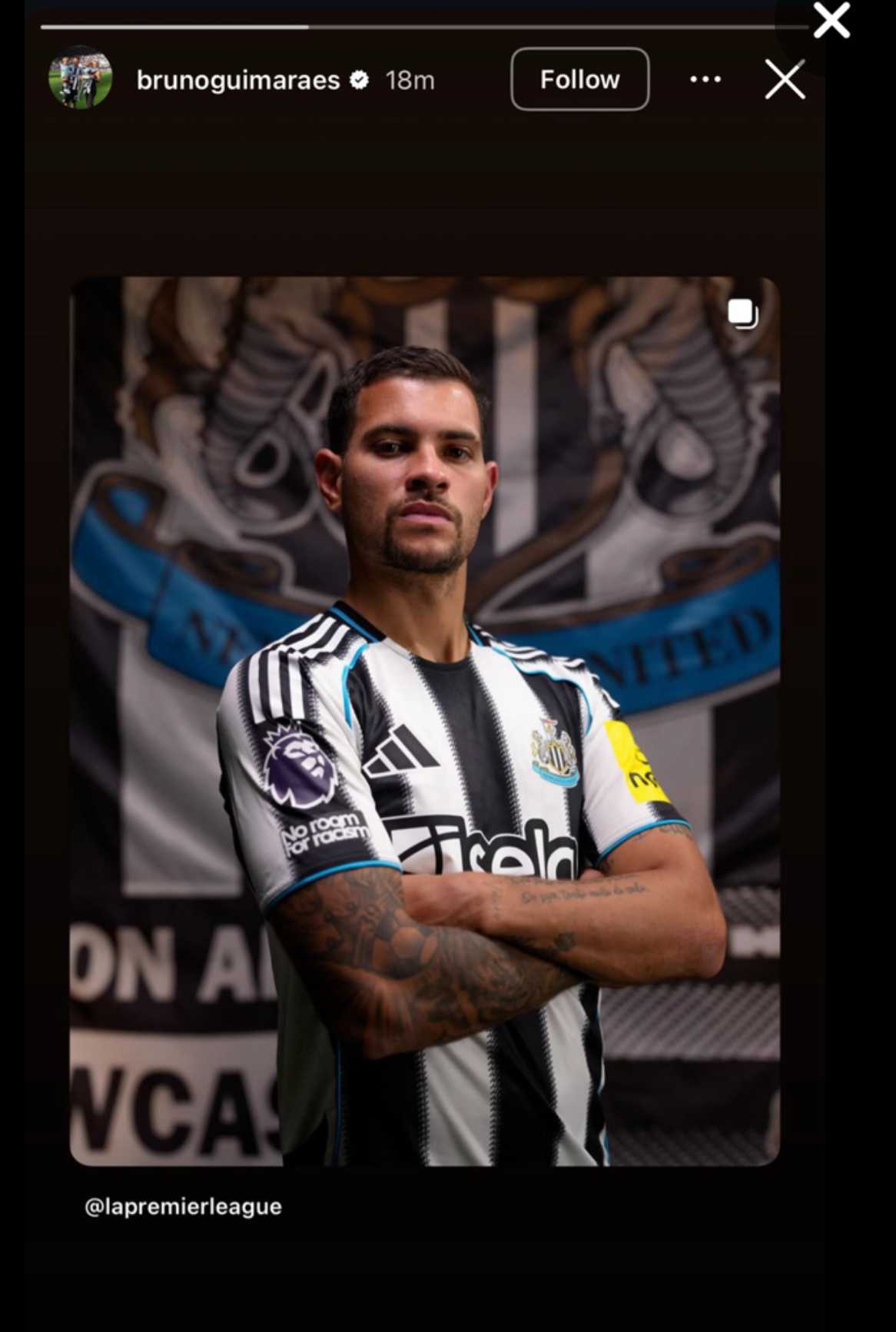
Task: Open the @lapremierleague account mention
Action: pos(183,1206)
